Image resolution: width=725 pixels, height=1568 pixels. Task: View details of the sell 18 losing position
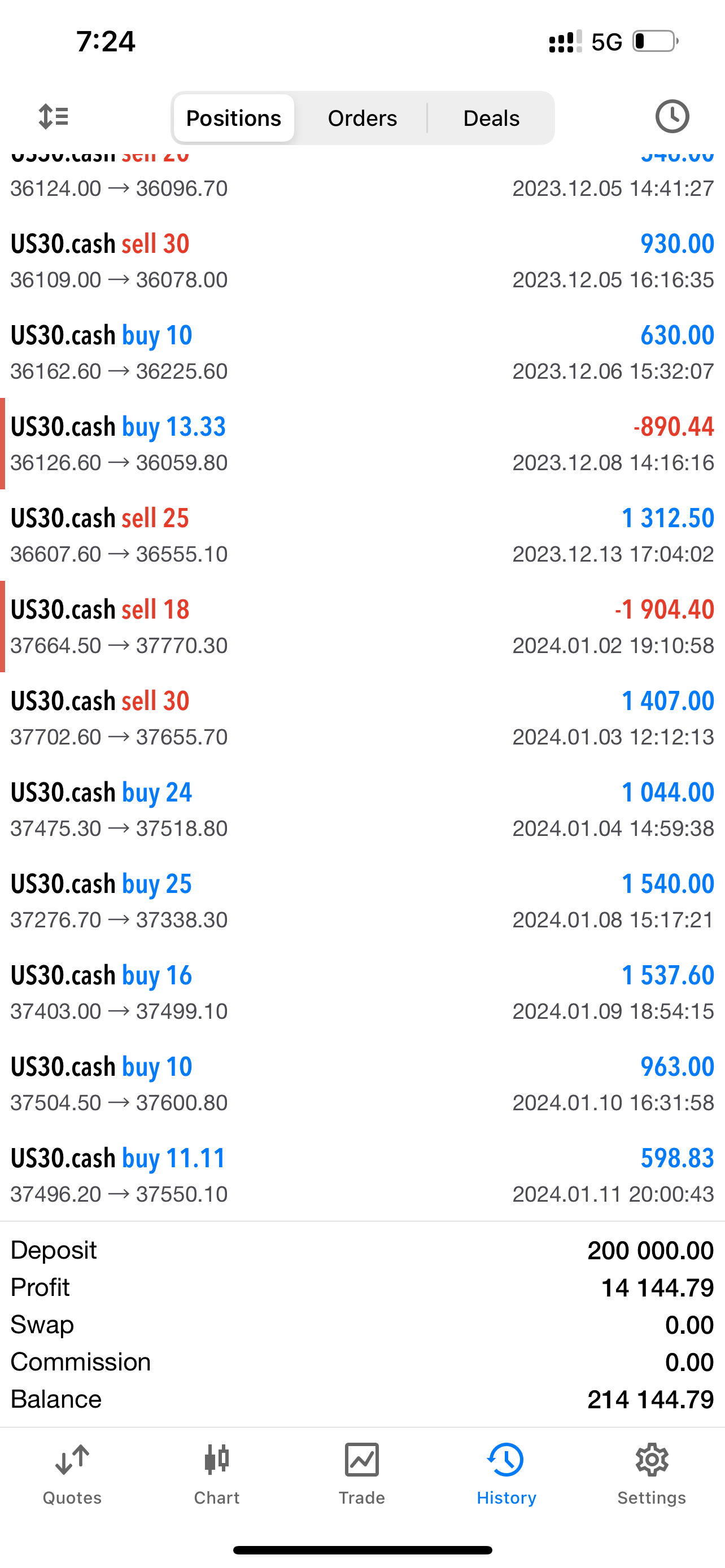click(x=362, y=627)
